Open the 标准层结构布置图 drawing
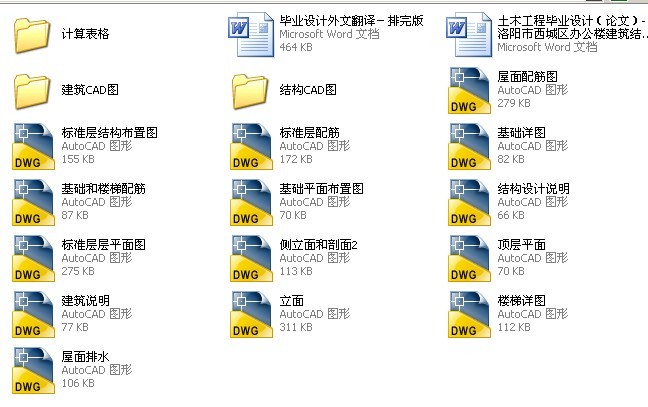This screenshot has width=648, height=407. click(34, 146)
